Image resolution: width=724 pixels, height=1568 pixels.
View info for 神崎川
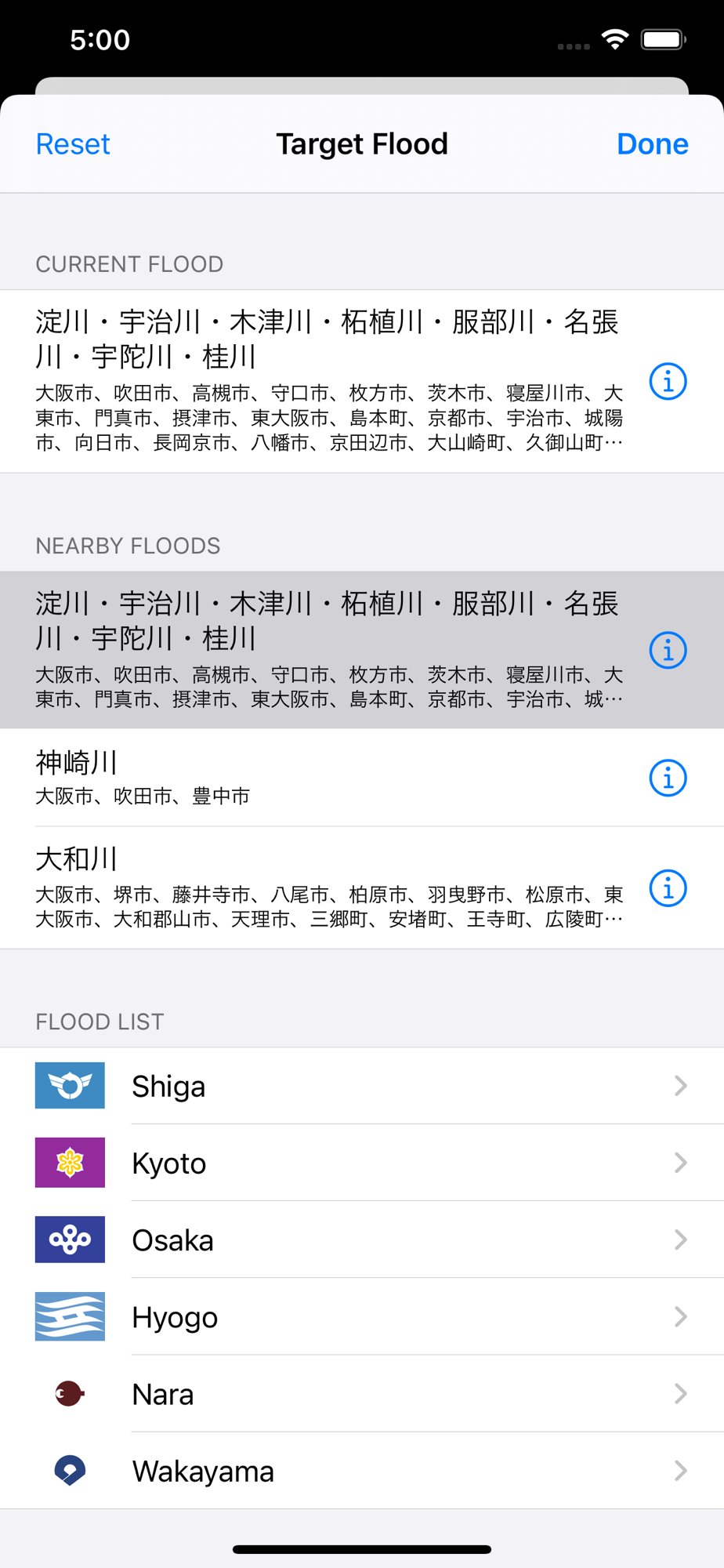click(668, 778)
